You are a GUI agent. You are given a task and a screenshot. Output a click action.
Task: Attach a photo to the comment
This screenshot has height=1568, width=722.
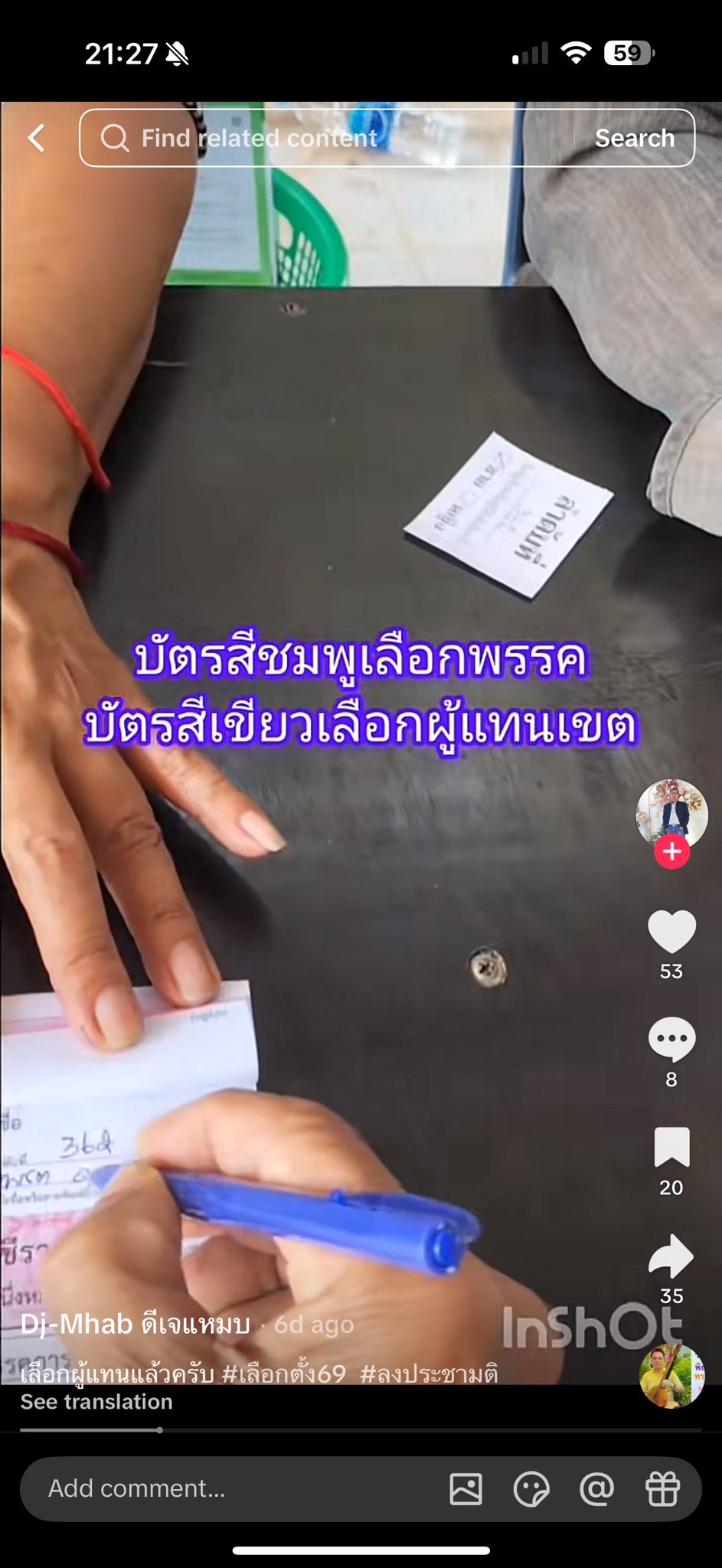466,1489
